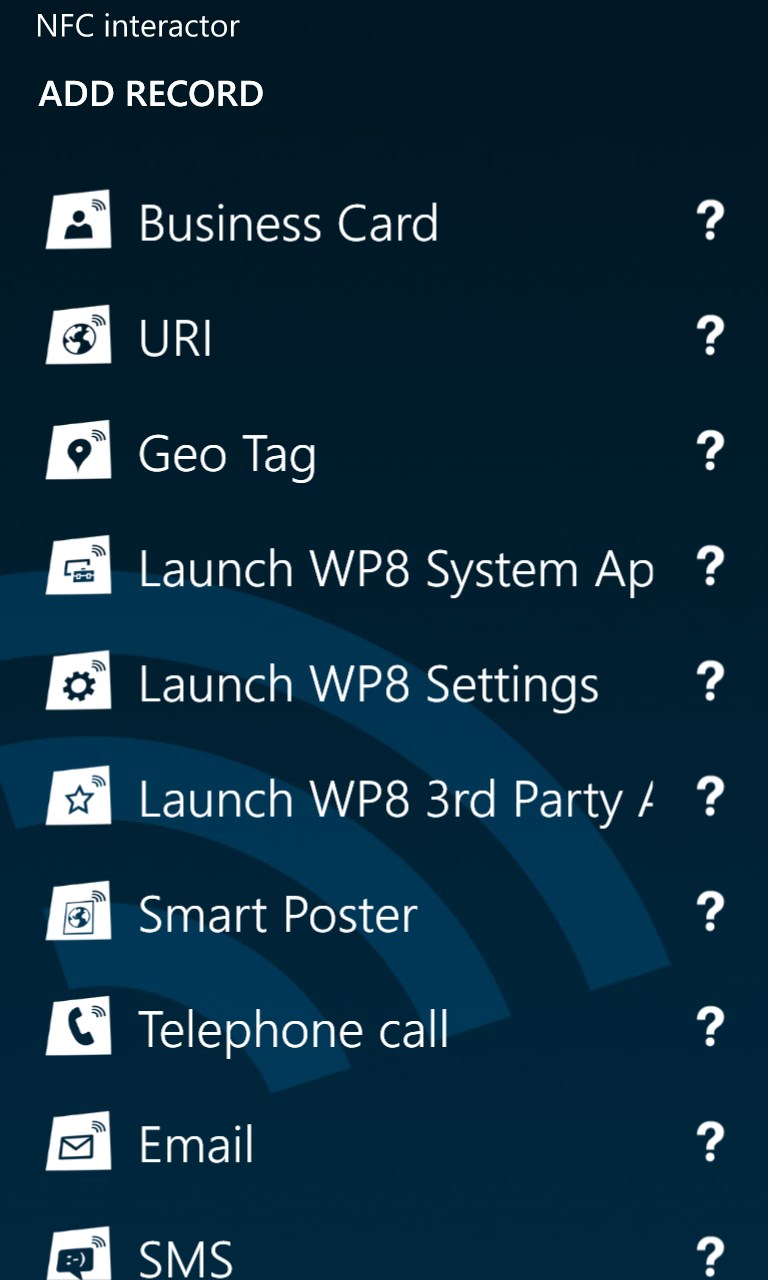This screenshot has height=1280, width=768.
Task: Add a Launch WP8 System App record
Action: click(395, 569)
